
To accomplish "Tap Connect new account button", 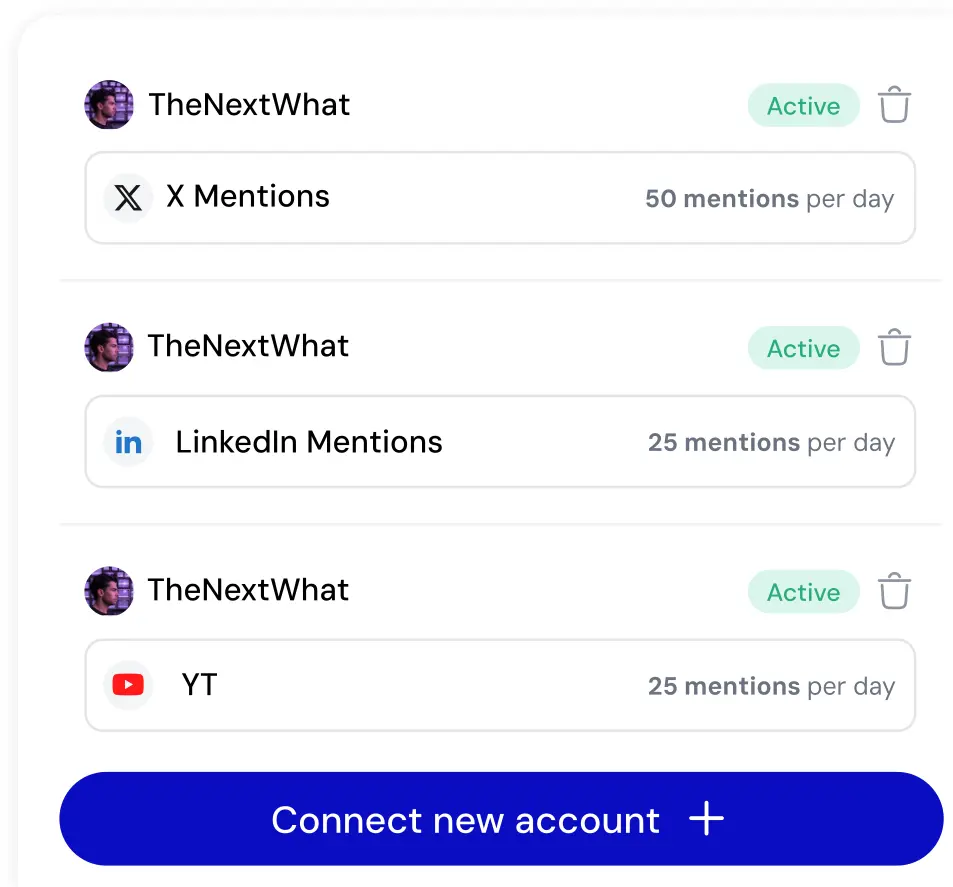I will click(500, 819).
